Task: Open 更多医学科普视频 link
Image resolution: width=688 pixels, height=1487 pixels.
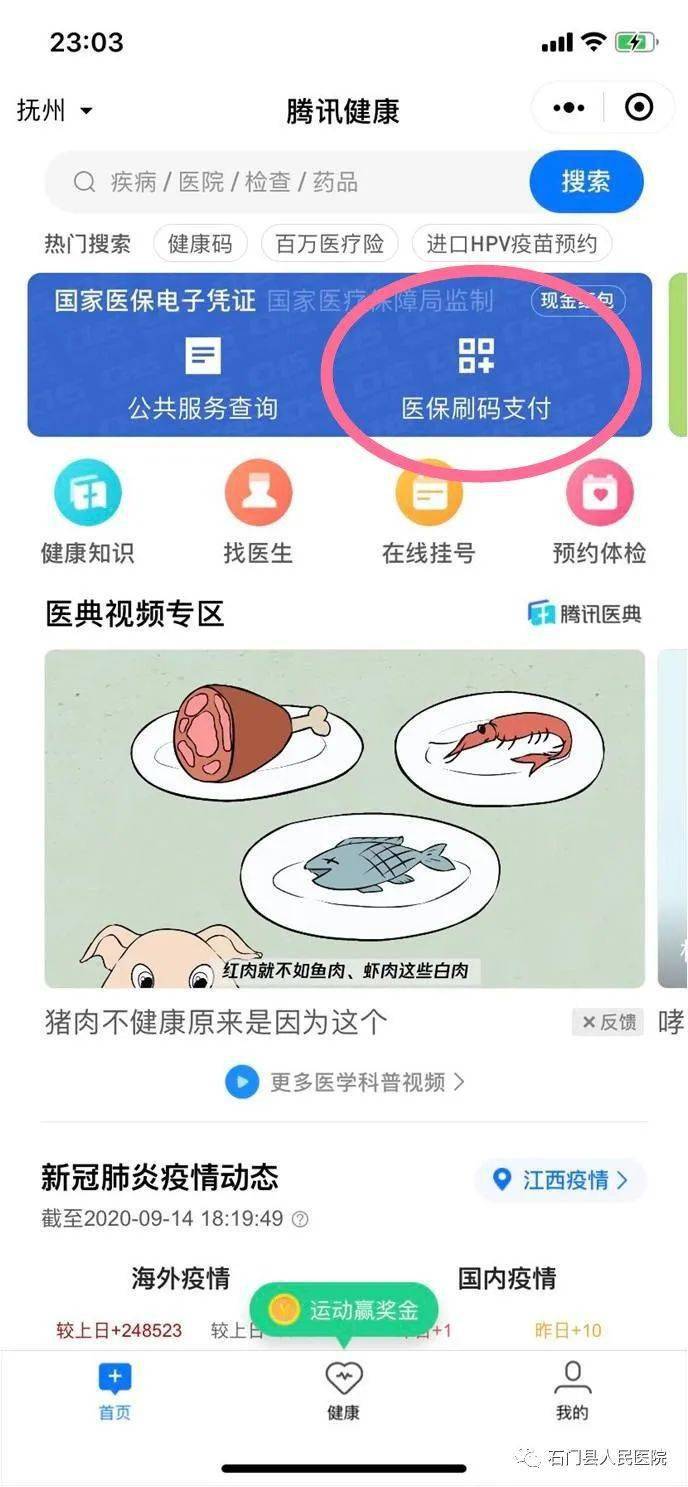Action: [x=346, y=1082]
